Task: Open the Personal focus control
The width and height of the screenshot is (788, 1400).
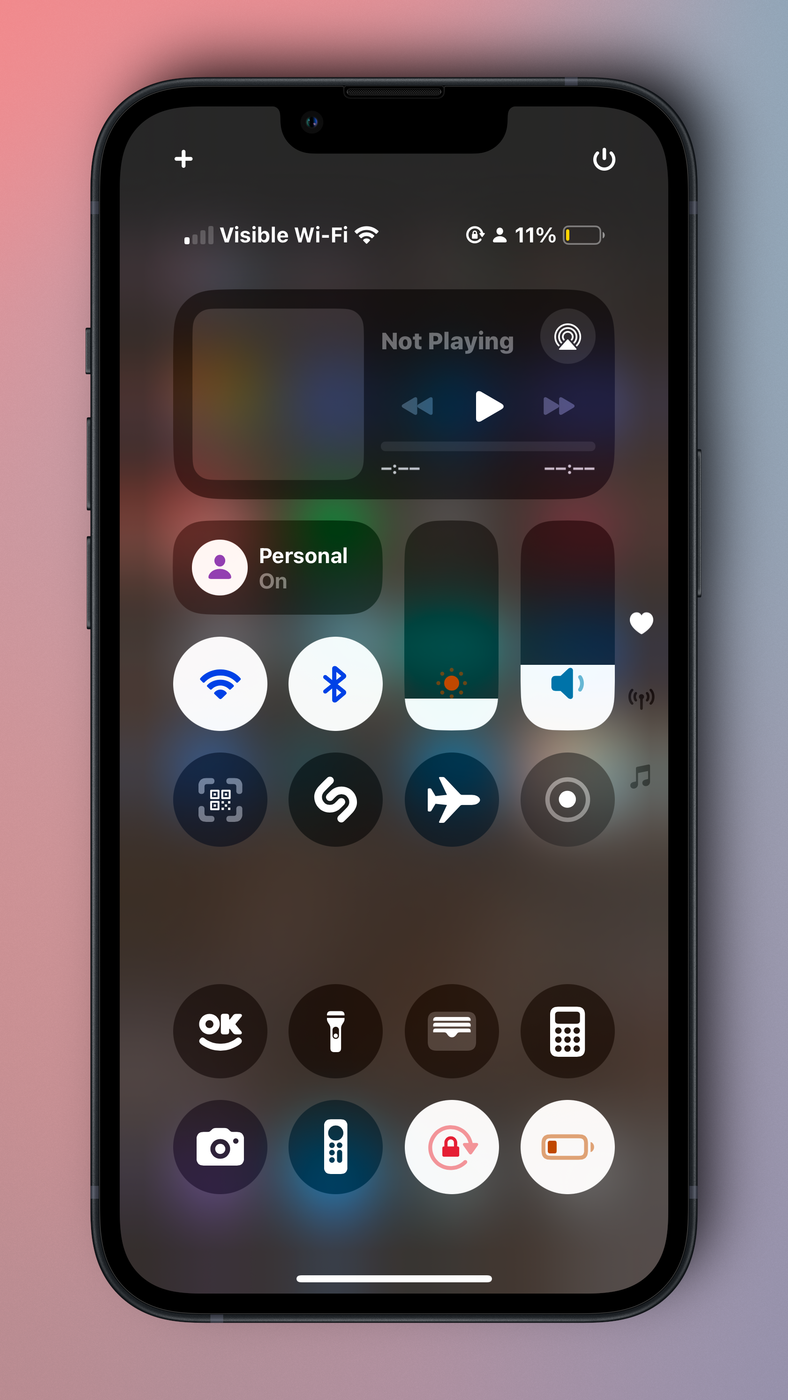Action: pyautogui.click(x=278, y=568)
